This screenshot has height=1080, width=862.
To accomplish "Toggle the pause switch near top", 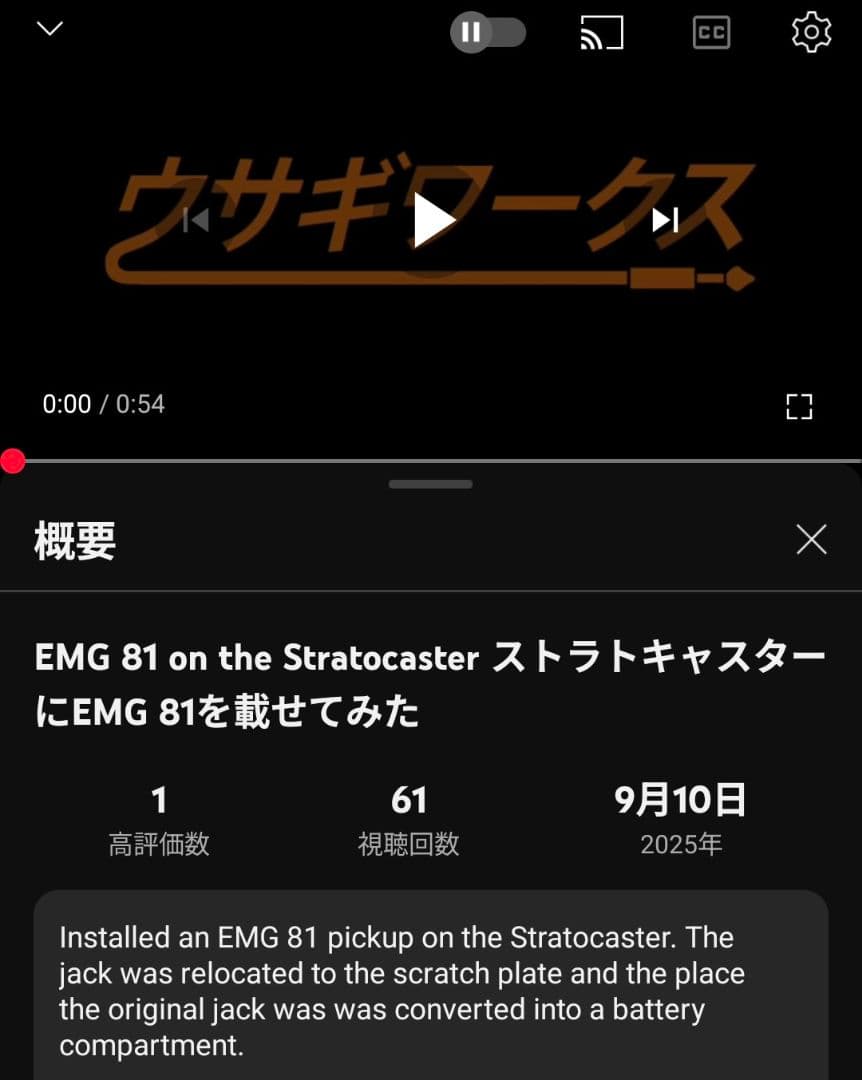I will pyautogui.click(x=489, y=32).
